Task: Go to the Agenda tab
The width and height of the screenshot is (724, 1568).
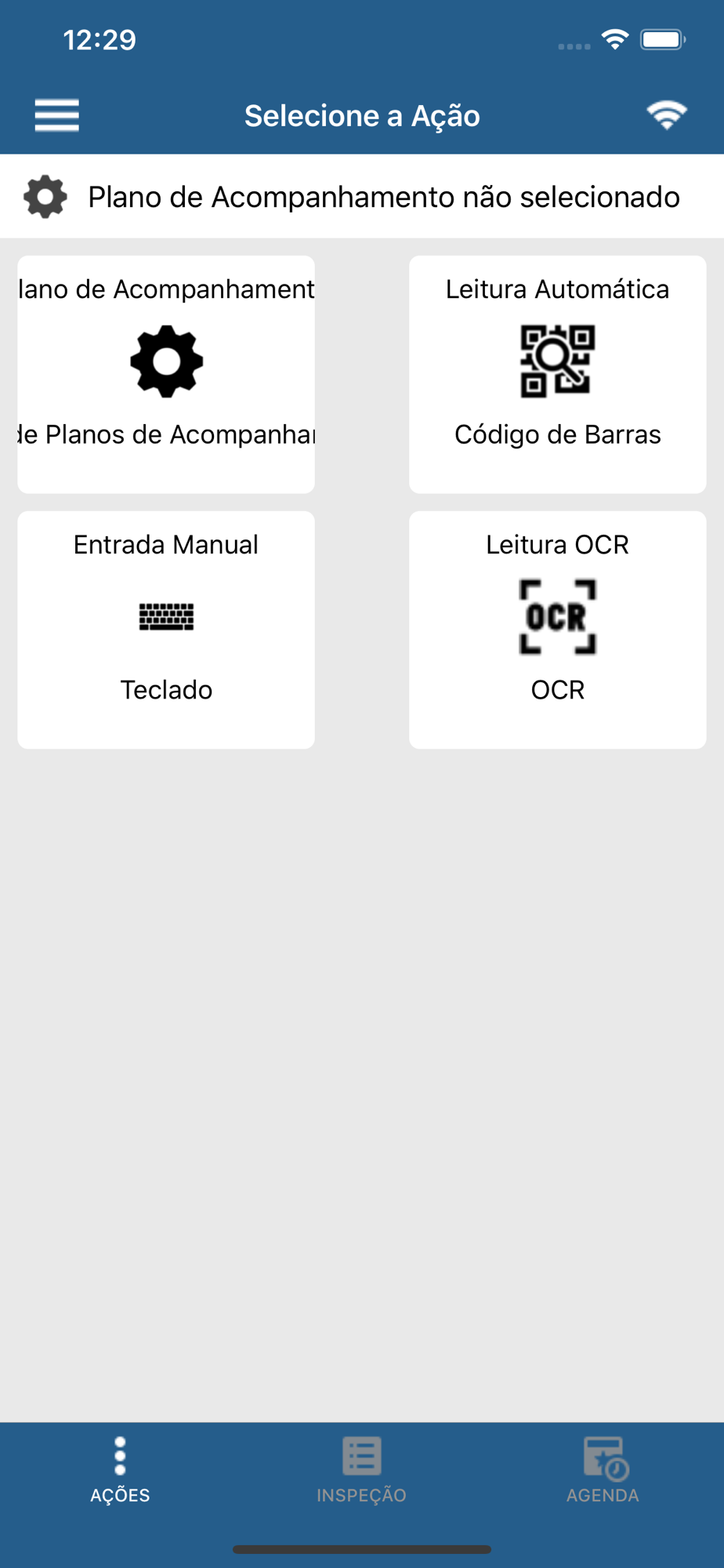Action: click(603, 1470)
